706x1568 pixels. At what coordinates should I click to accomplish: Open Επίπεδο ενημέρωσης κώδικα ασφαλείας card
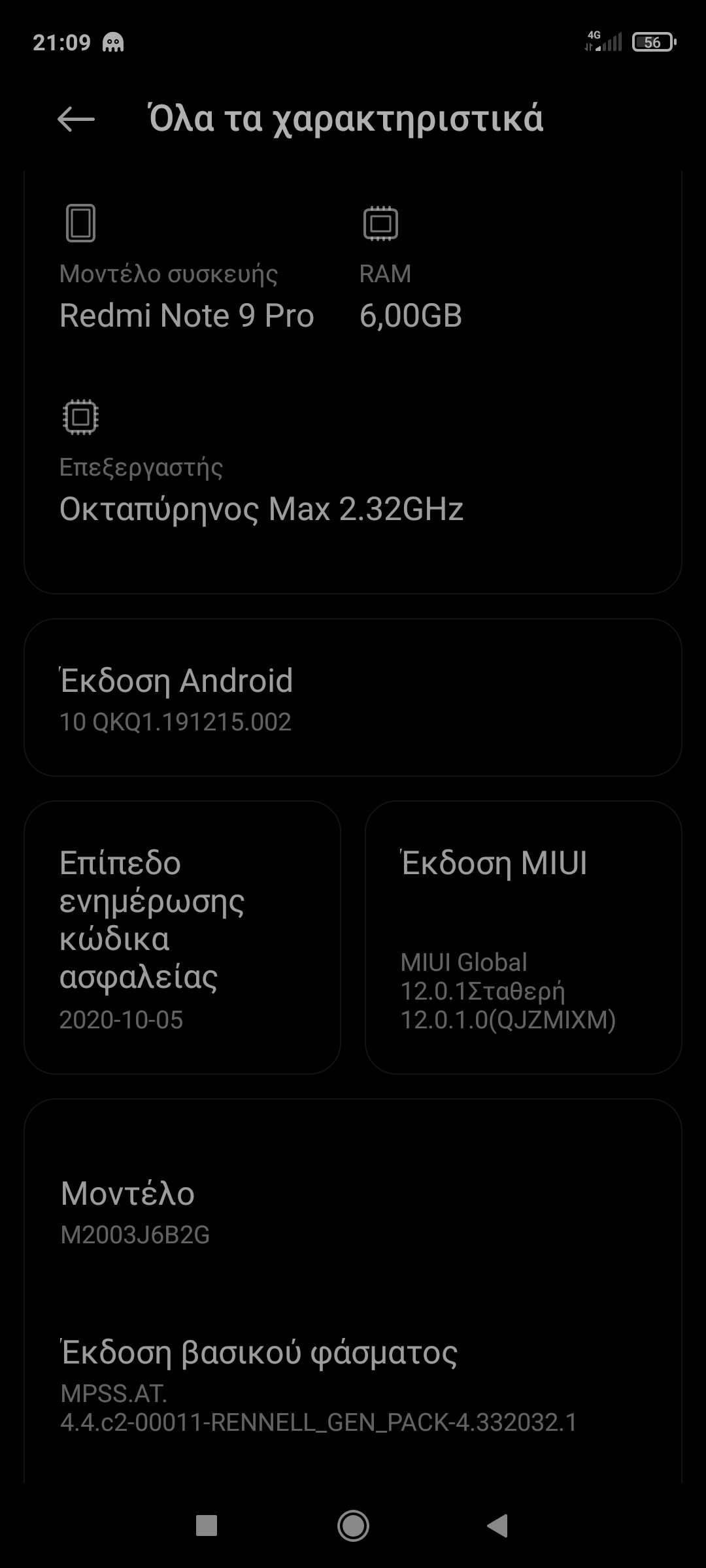click(182, 938)
